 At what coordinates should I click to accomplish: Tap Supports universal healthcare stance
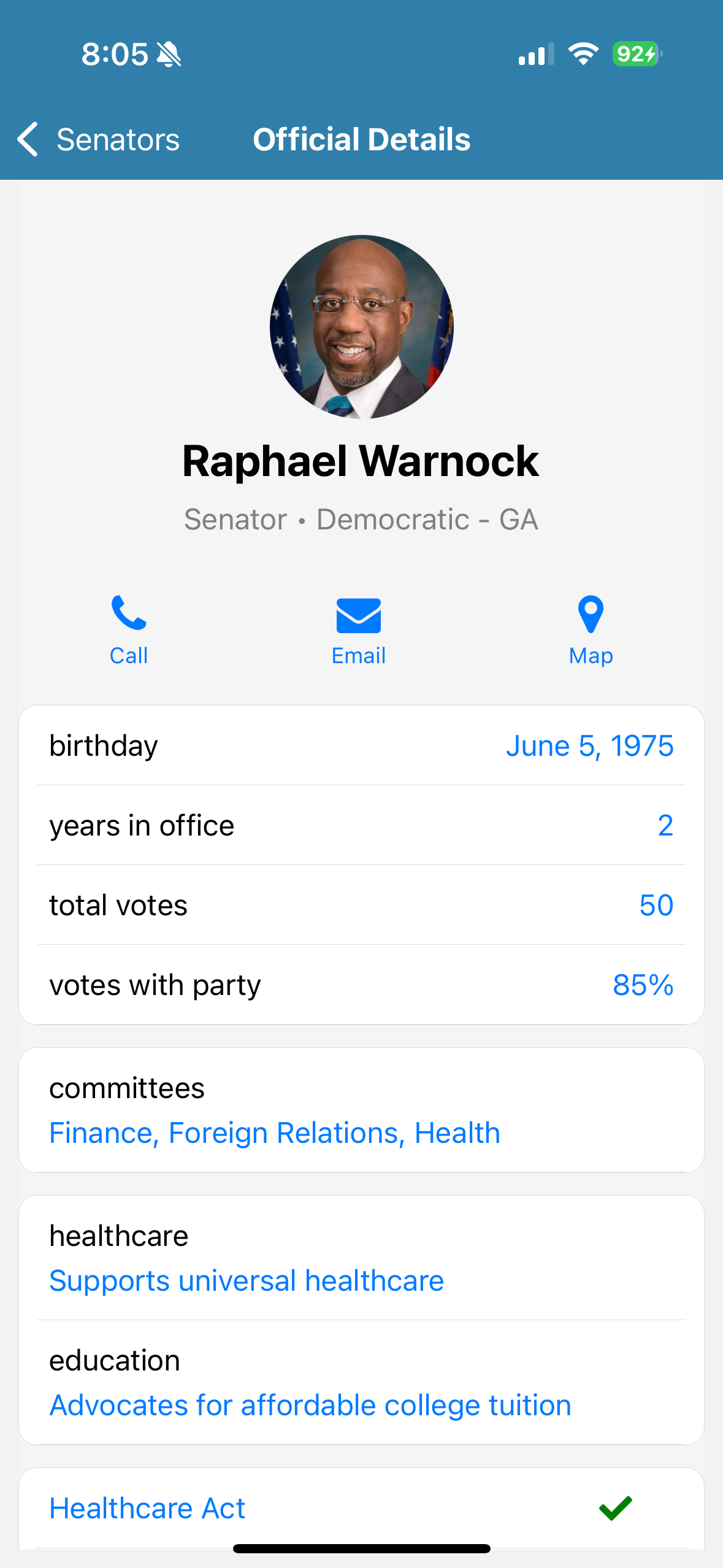(246, 1280)
